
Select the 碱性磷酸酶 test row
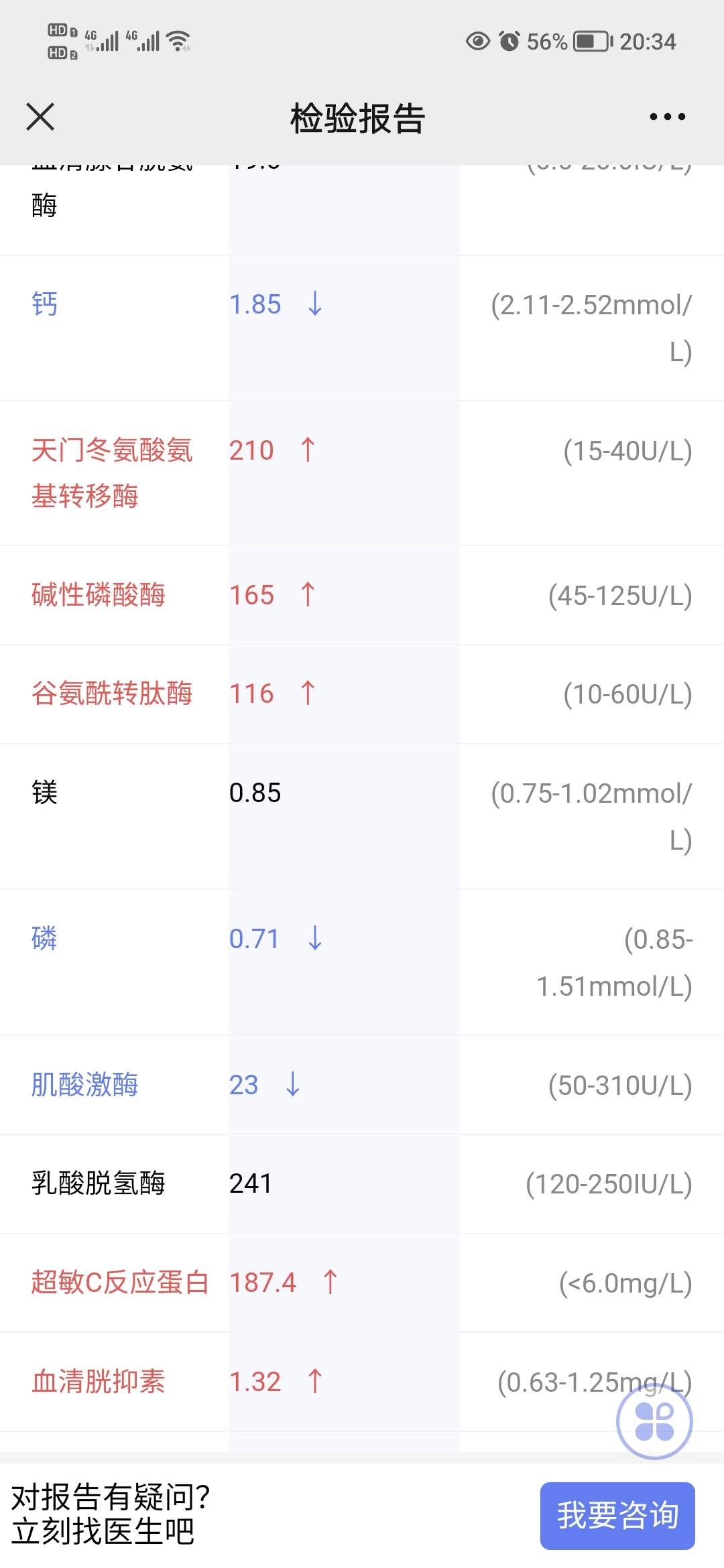click(x=362, y=594)
